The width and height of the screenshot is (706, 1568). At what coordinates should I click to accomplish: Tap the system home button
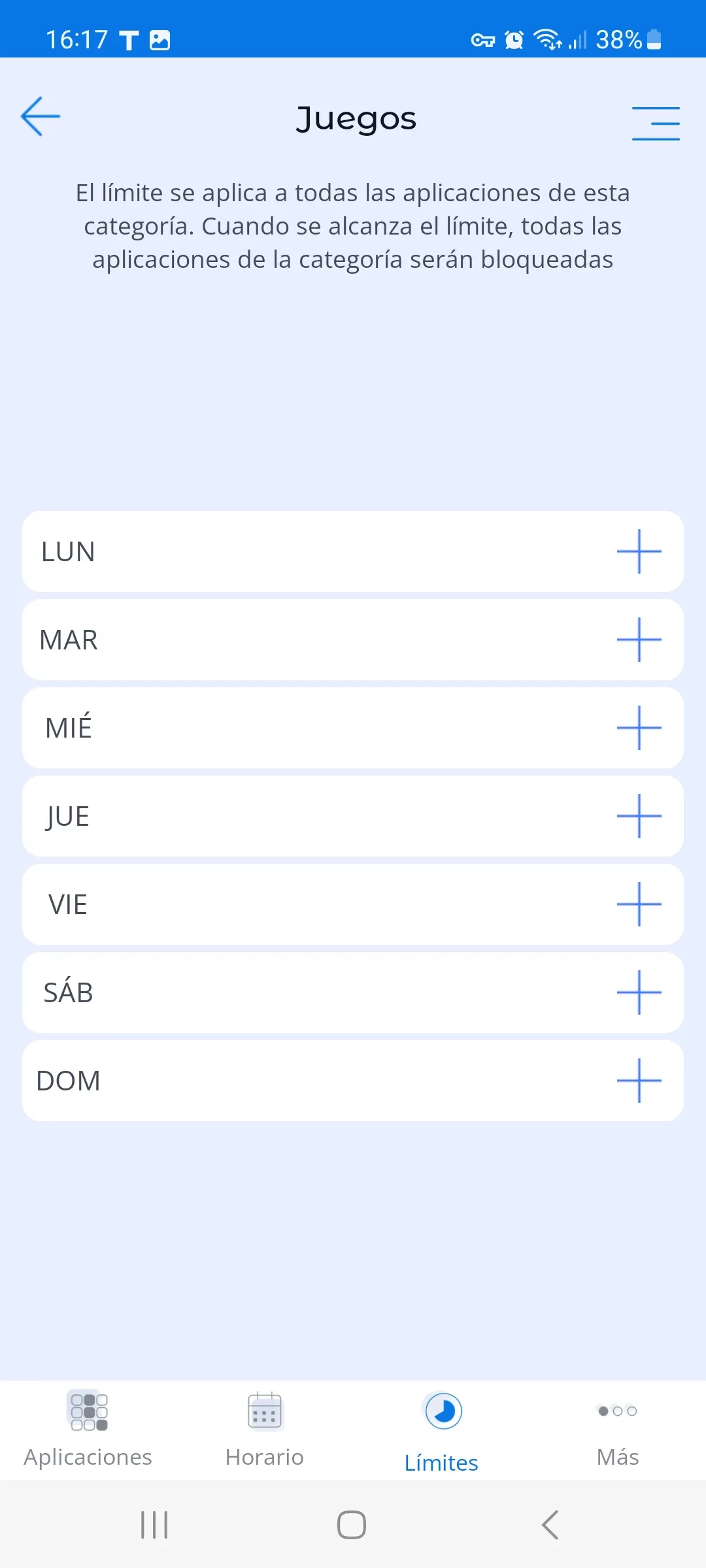point(352,1526)
